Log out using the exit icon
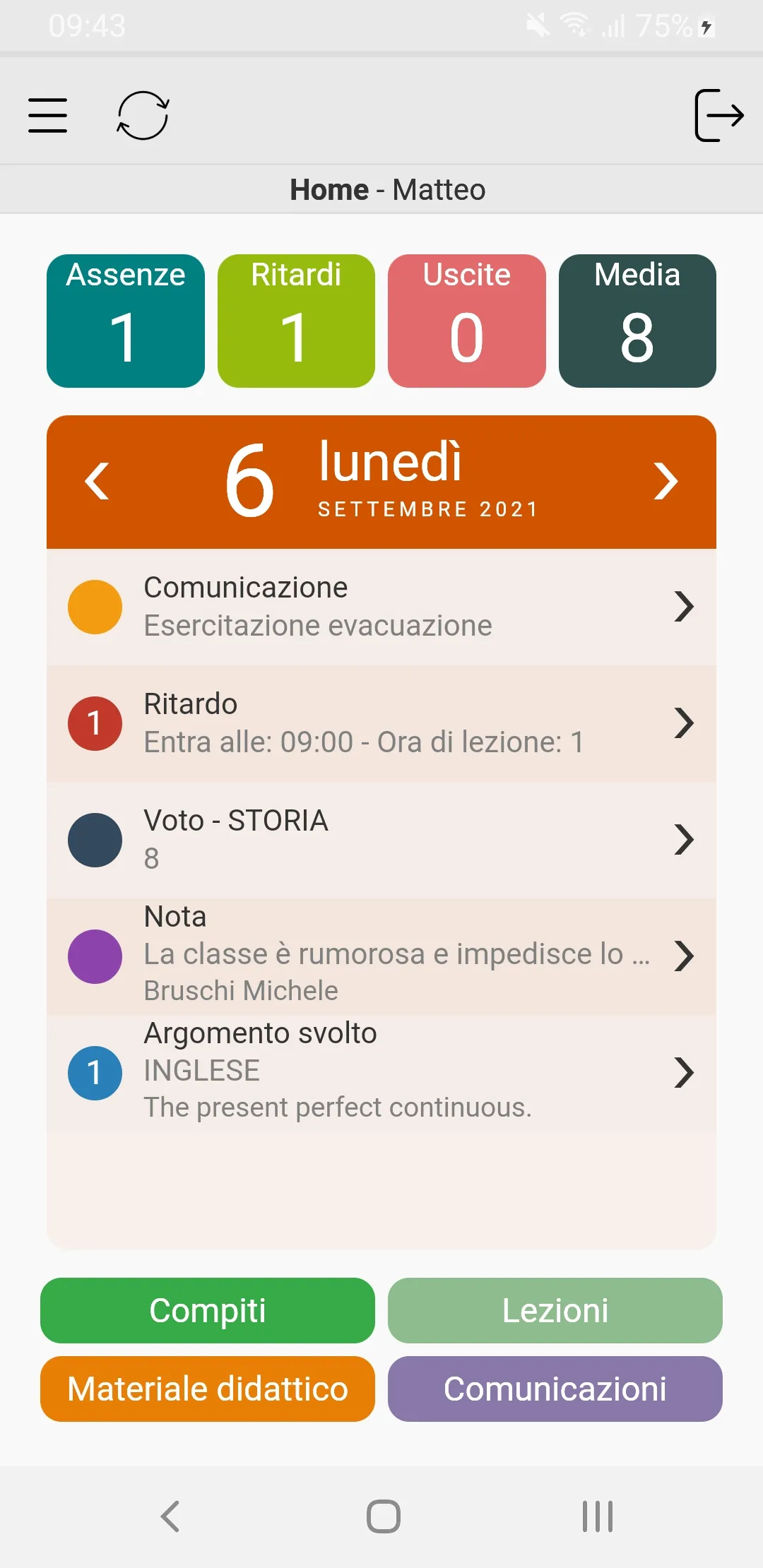This screenshot has height=1568, width=763. click(718, 115)
